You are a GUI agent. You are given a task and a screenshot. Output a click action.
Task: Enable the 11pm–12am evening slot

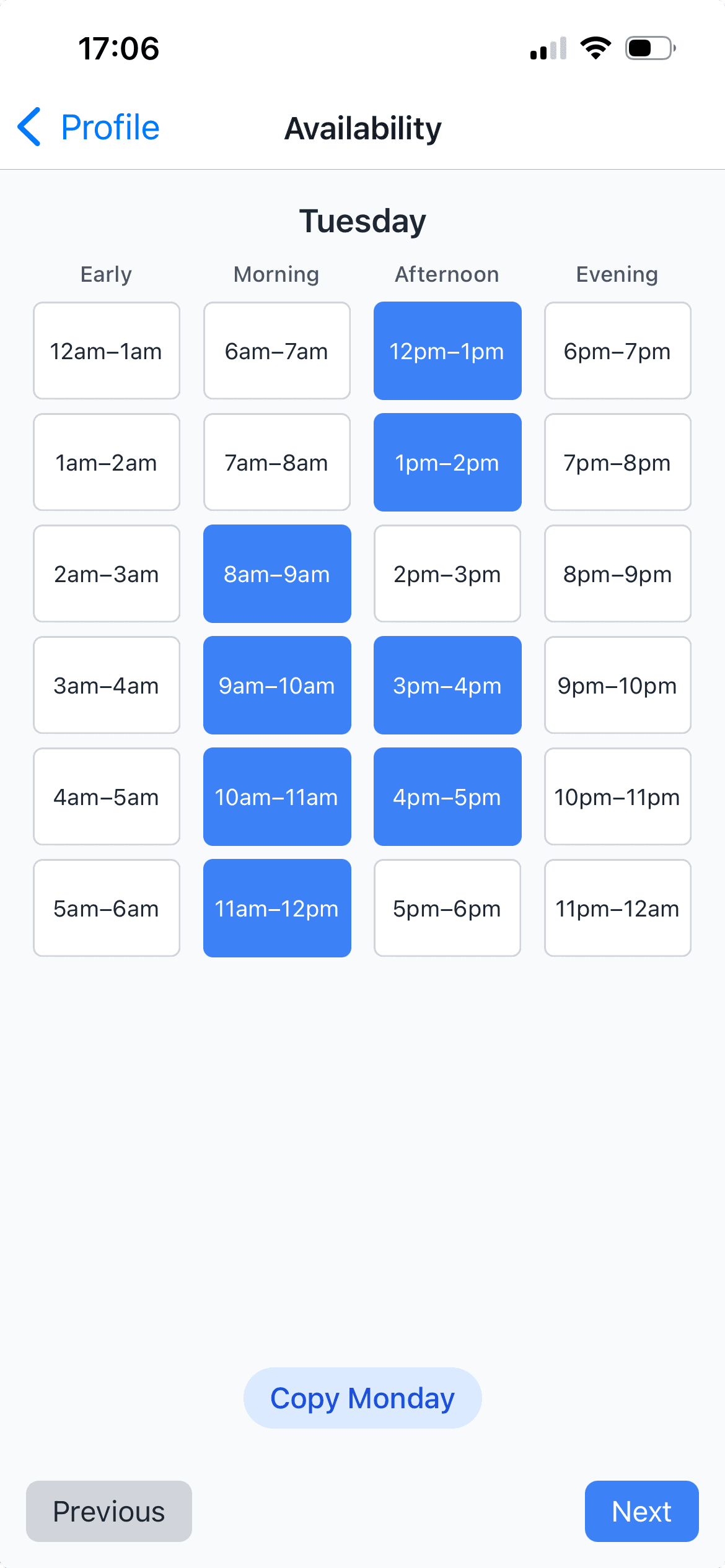pyautogui.click(x=617, y=908)
